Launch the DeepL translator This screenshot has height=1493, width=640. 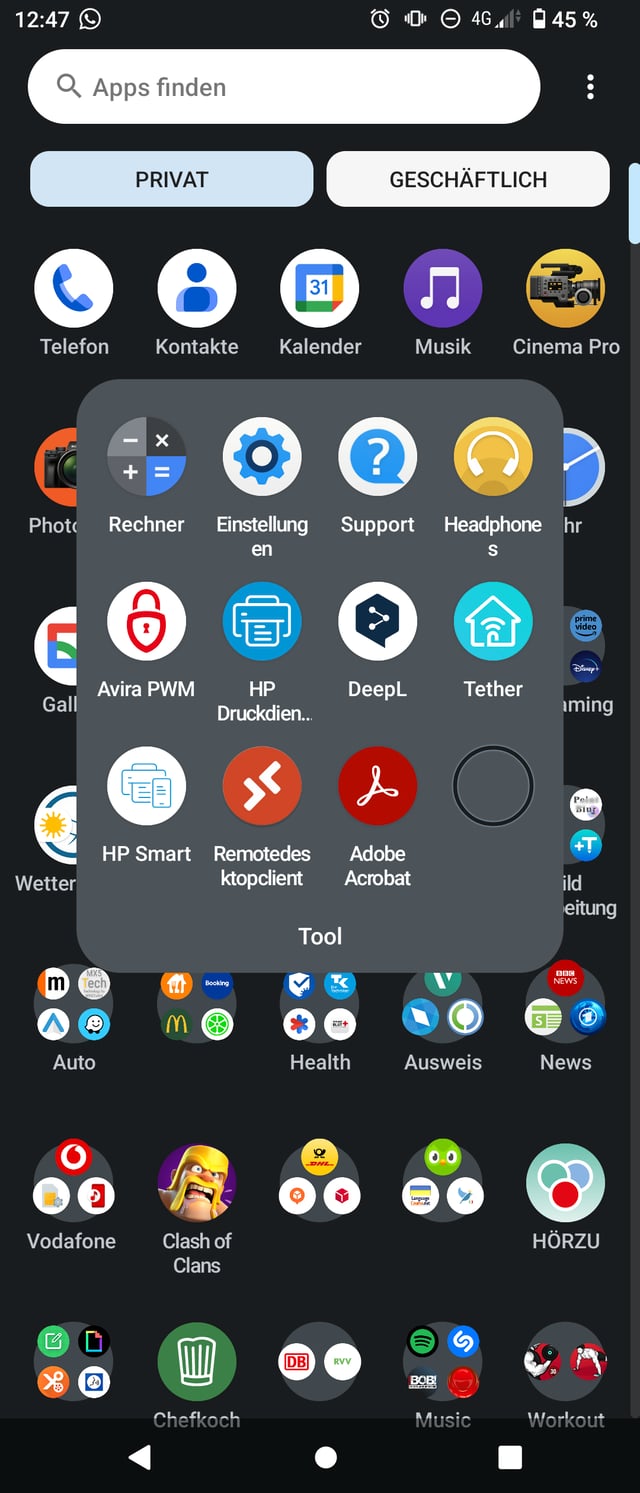coord(377,622)
